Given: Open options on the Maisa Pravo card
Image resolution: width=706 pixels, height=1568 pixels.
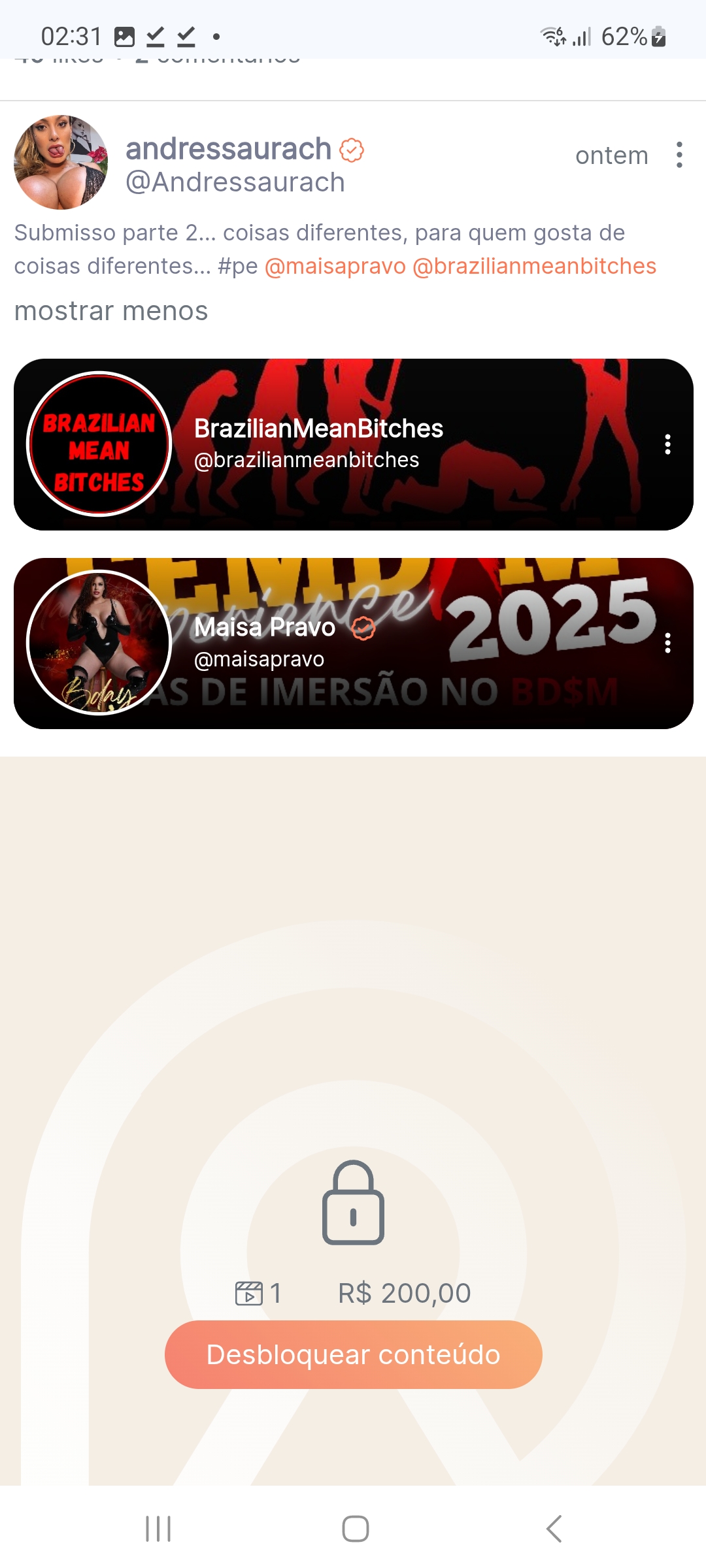Looking at the screenshot, I should (667, 644).
